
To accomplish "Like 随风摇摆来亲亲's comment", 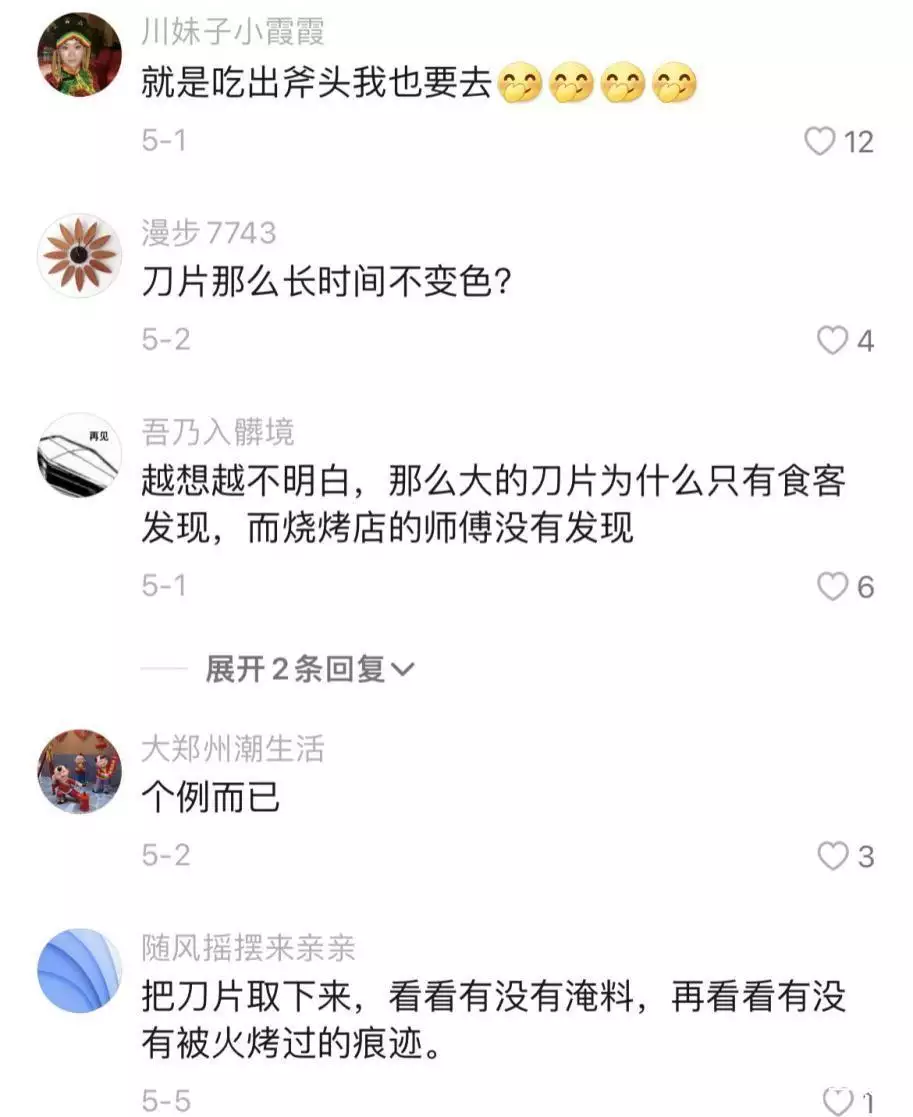I will click(x=836, y=1100).
